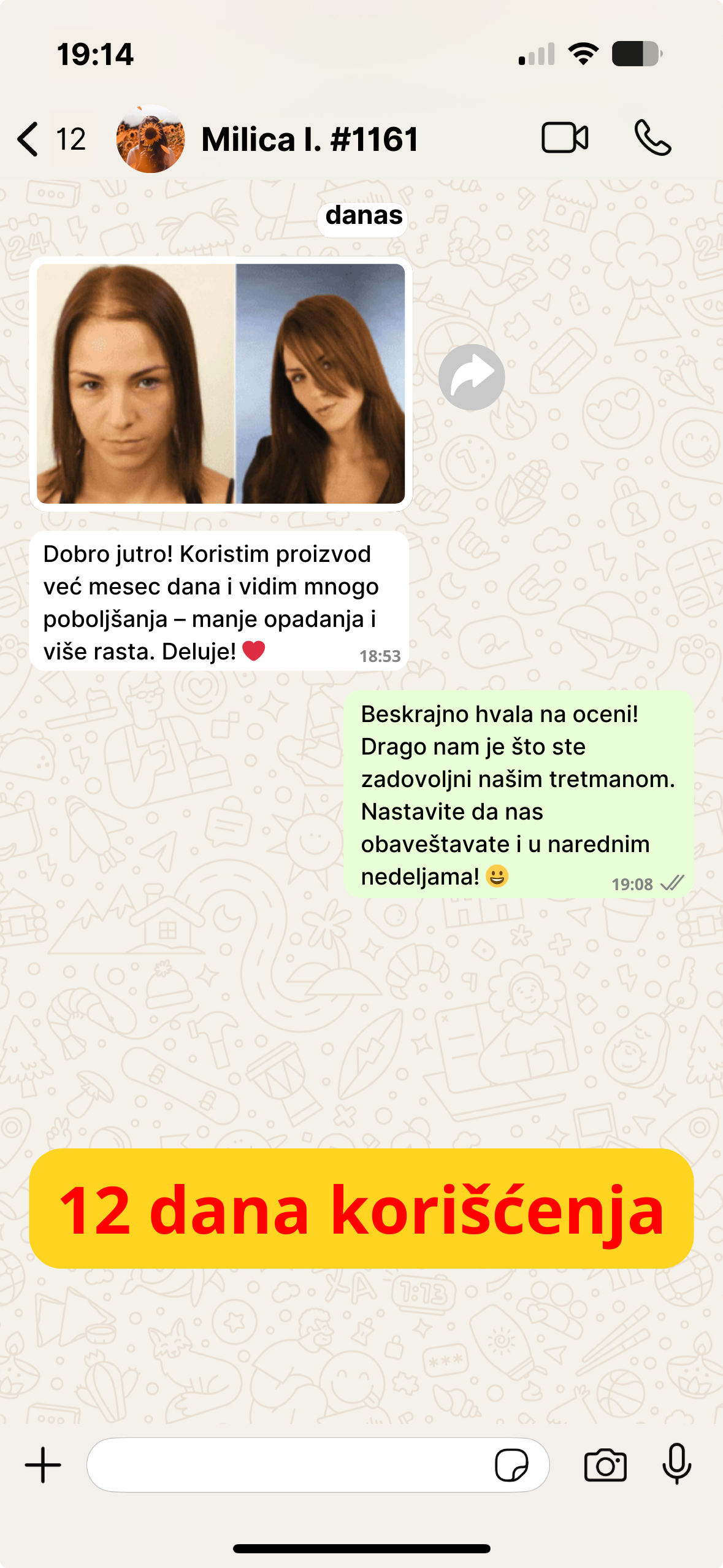Screen dimensions: 723x1568
Task: Start a video call with Milica
Action: tap(565, 138)
